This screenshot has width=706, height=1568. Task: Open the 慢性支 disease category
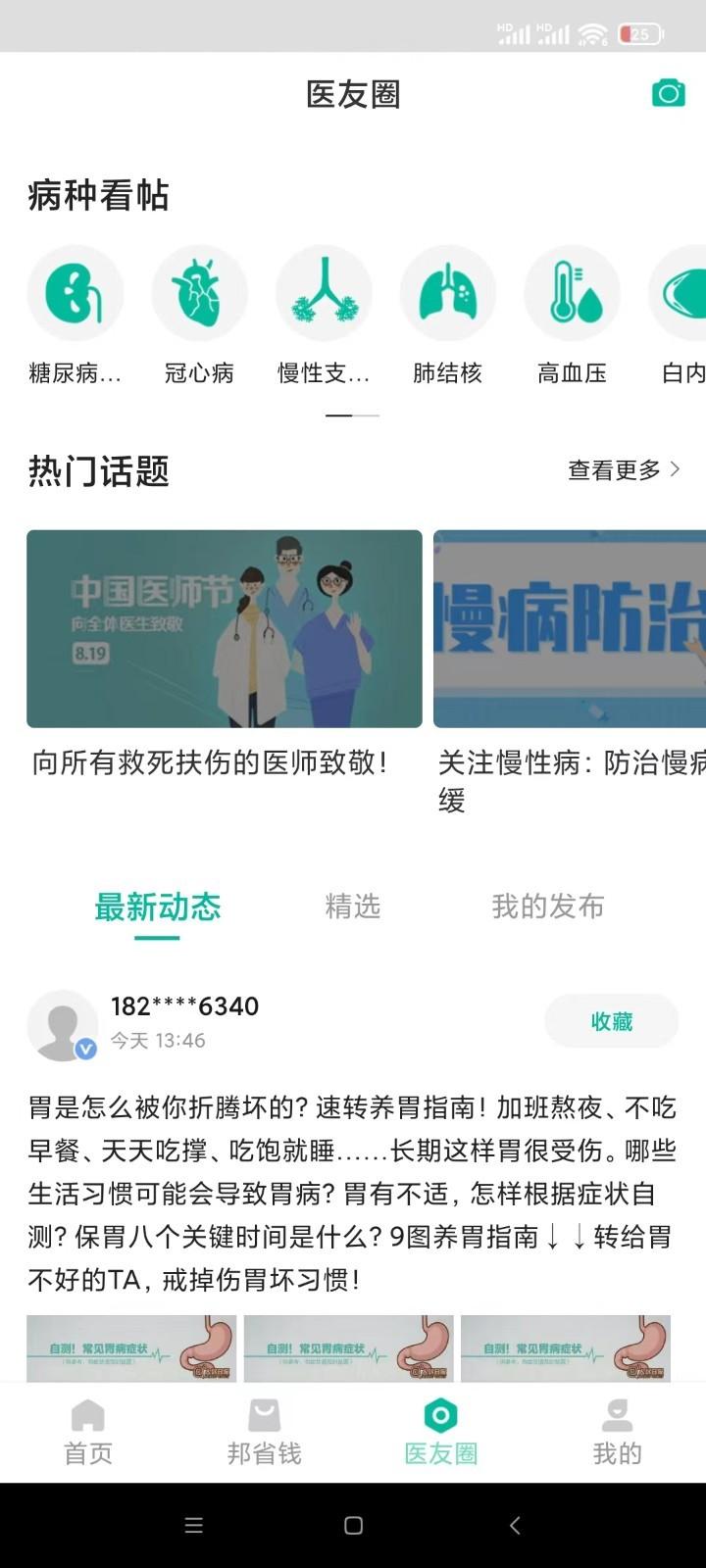[x=324, y=294]
